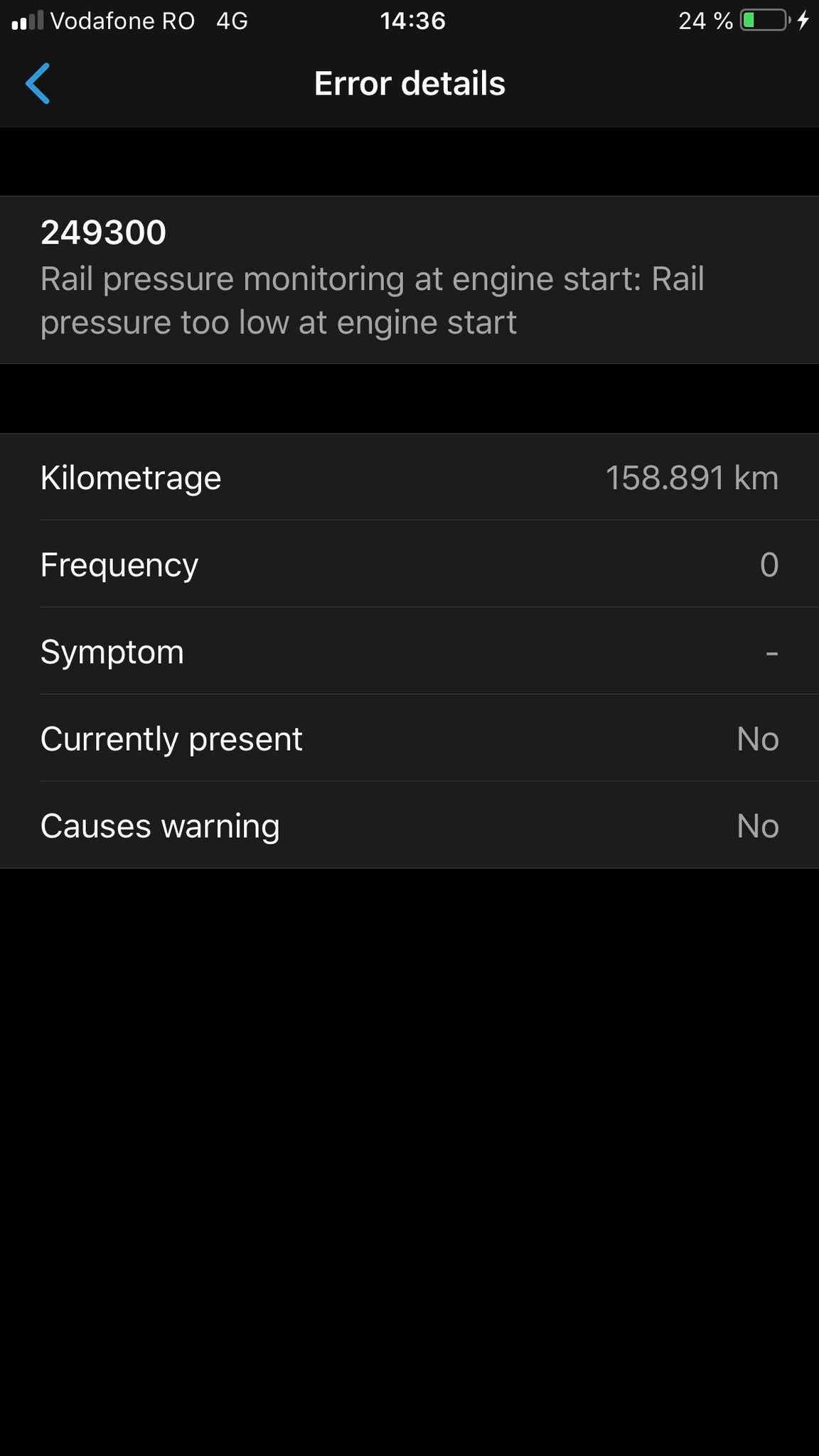Go back from Error details
819x1456 pixels.
coord(38,83)
